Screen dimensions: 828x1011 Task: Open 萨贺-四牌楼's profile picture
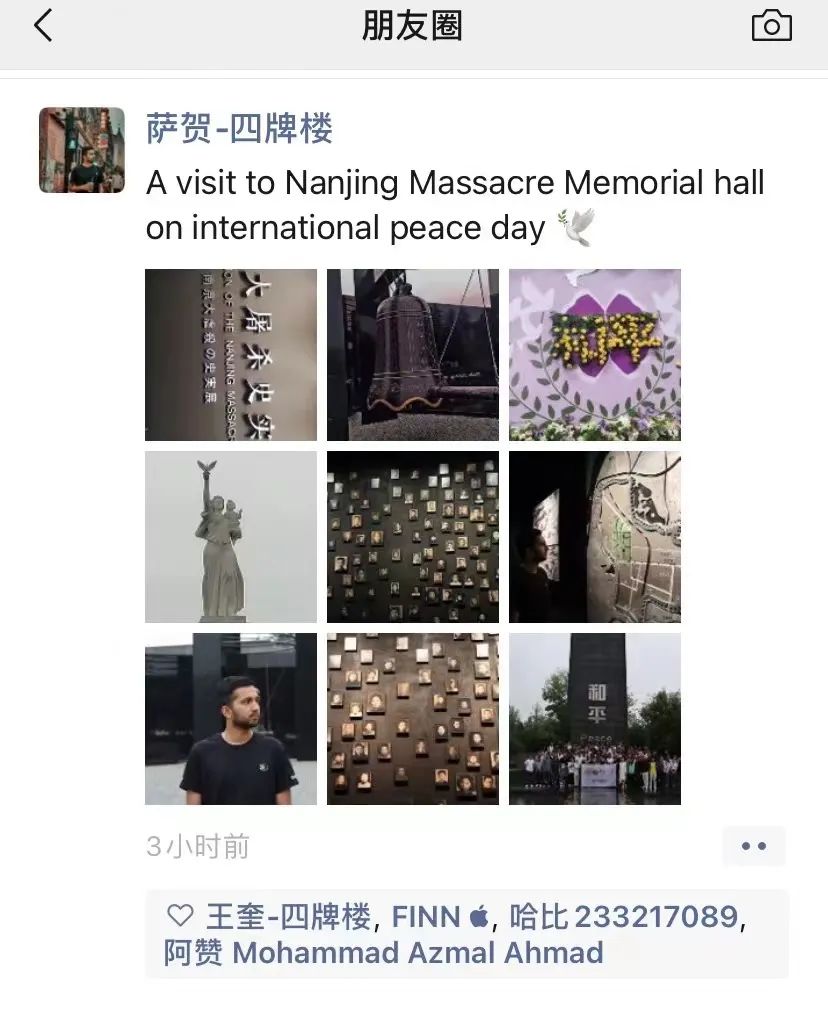click(x=82, y=150)
